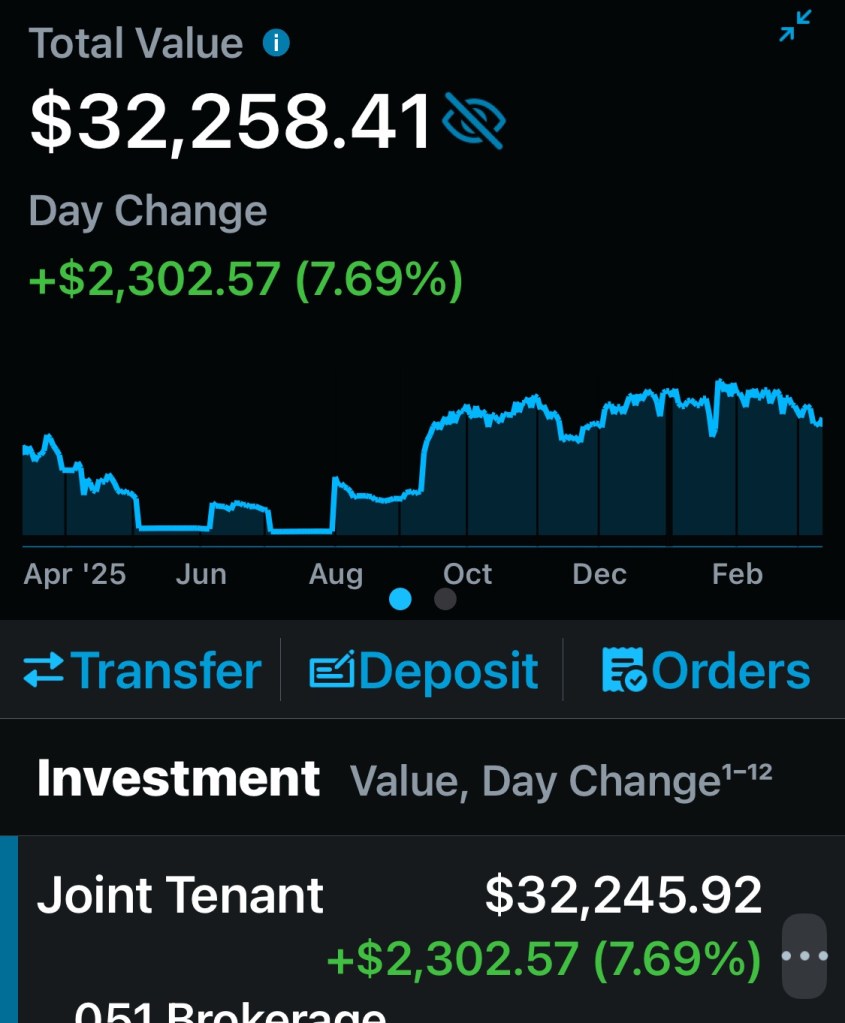
Task: View Orders
Action: (705, 671)
